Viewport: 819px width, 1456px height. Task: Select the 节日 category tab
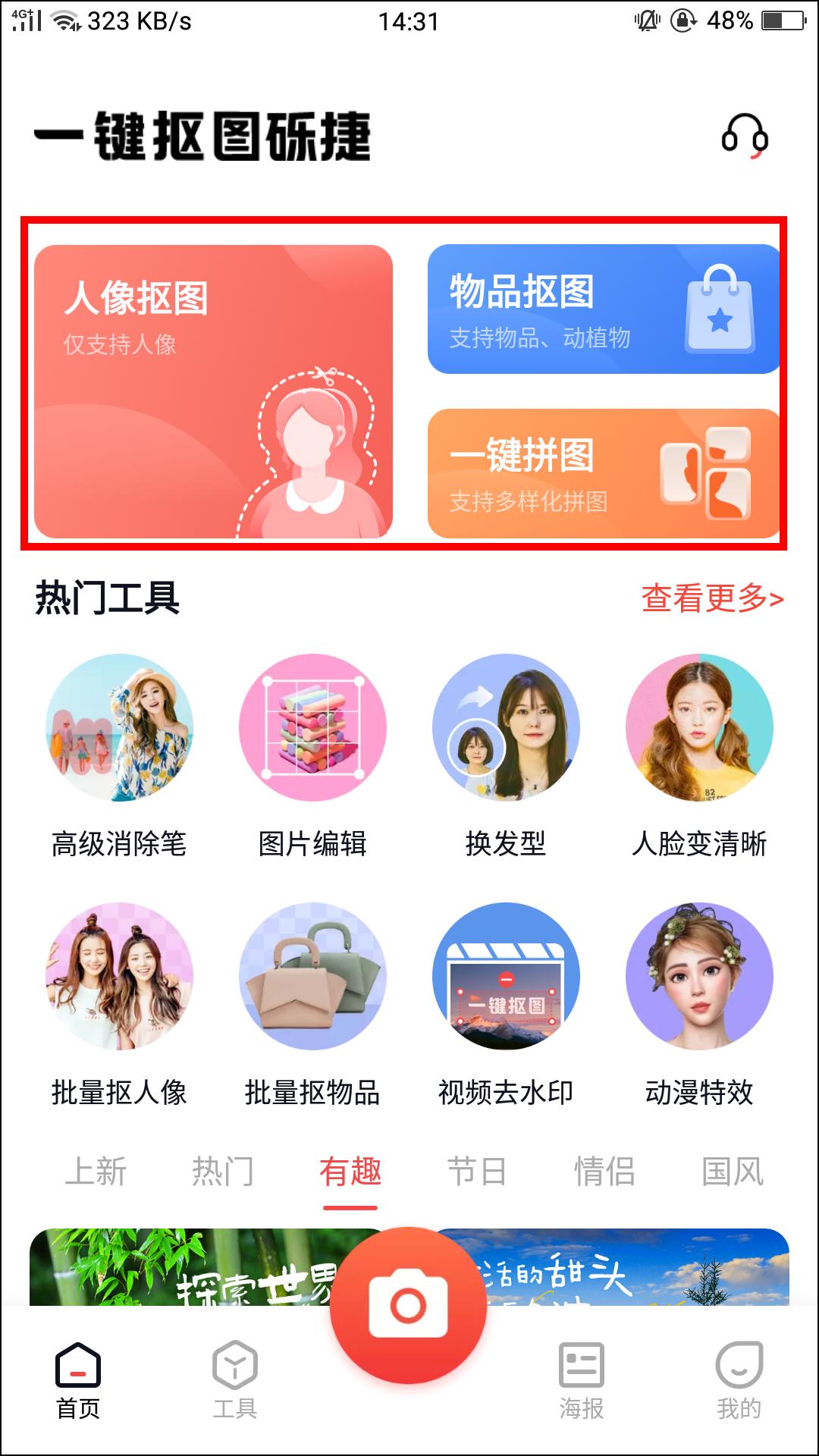tap(477, 1171)
